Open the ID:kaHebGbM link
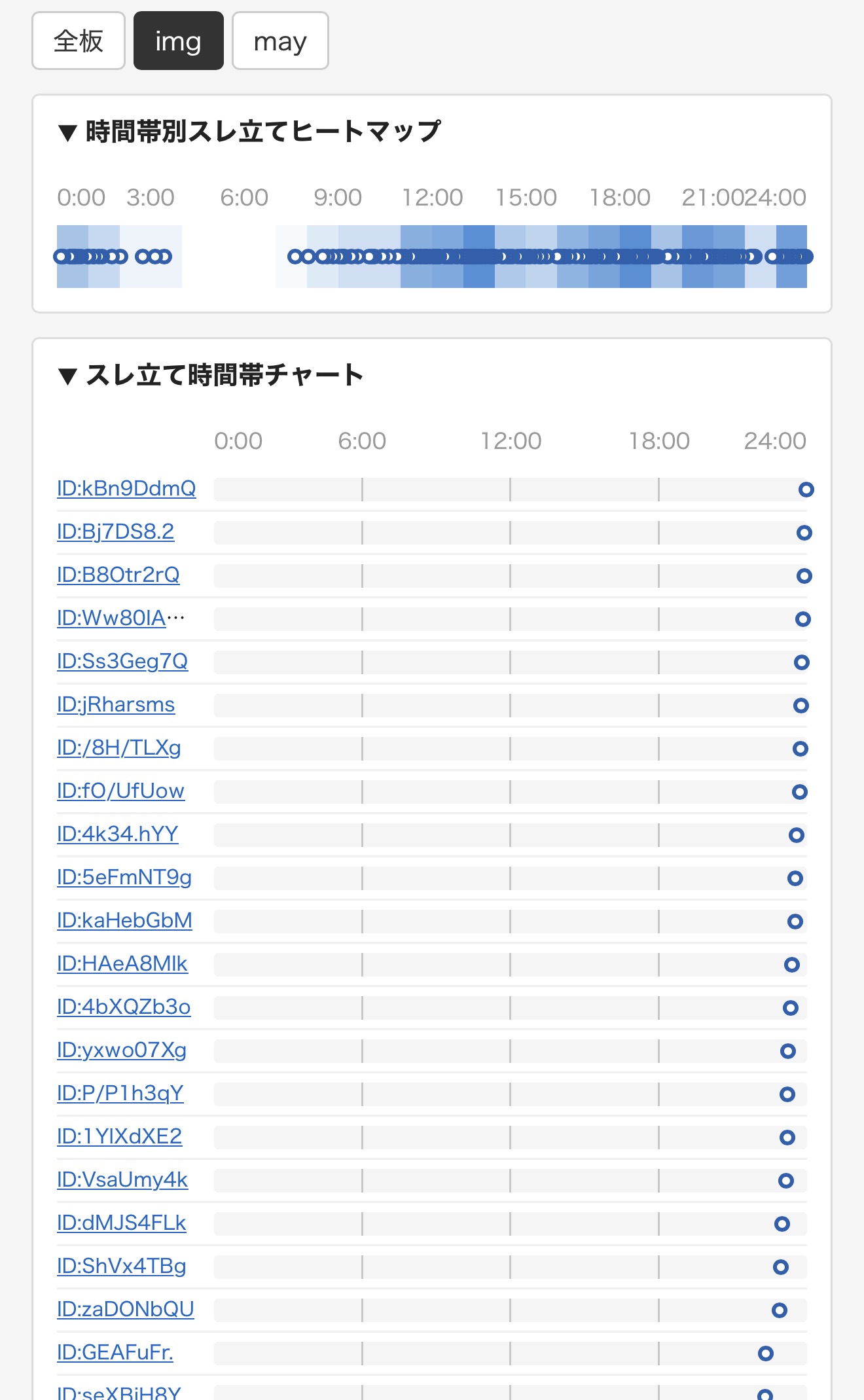Viewport: 864px width, 1400px height. [124, 920]
